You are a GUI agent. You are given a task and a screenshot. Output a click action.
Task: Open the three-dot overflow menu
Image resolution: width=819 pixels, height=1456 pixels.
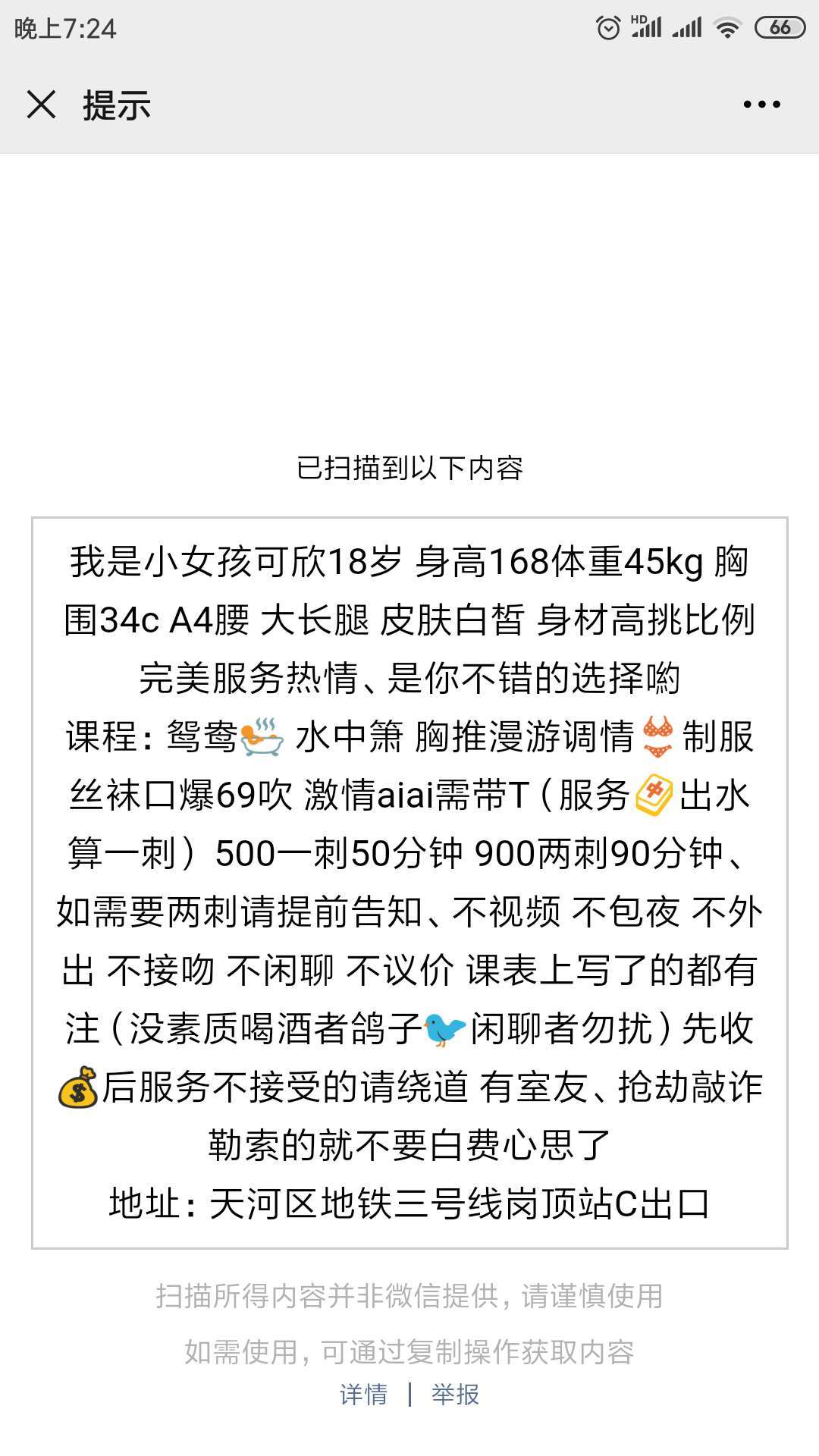pyautogui.click(x=761, y=105)
